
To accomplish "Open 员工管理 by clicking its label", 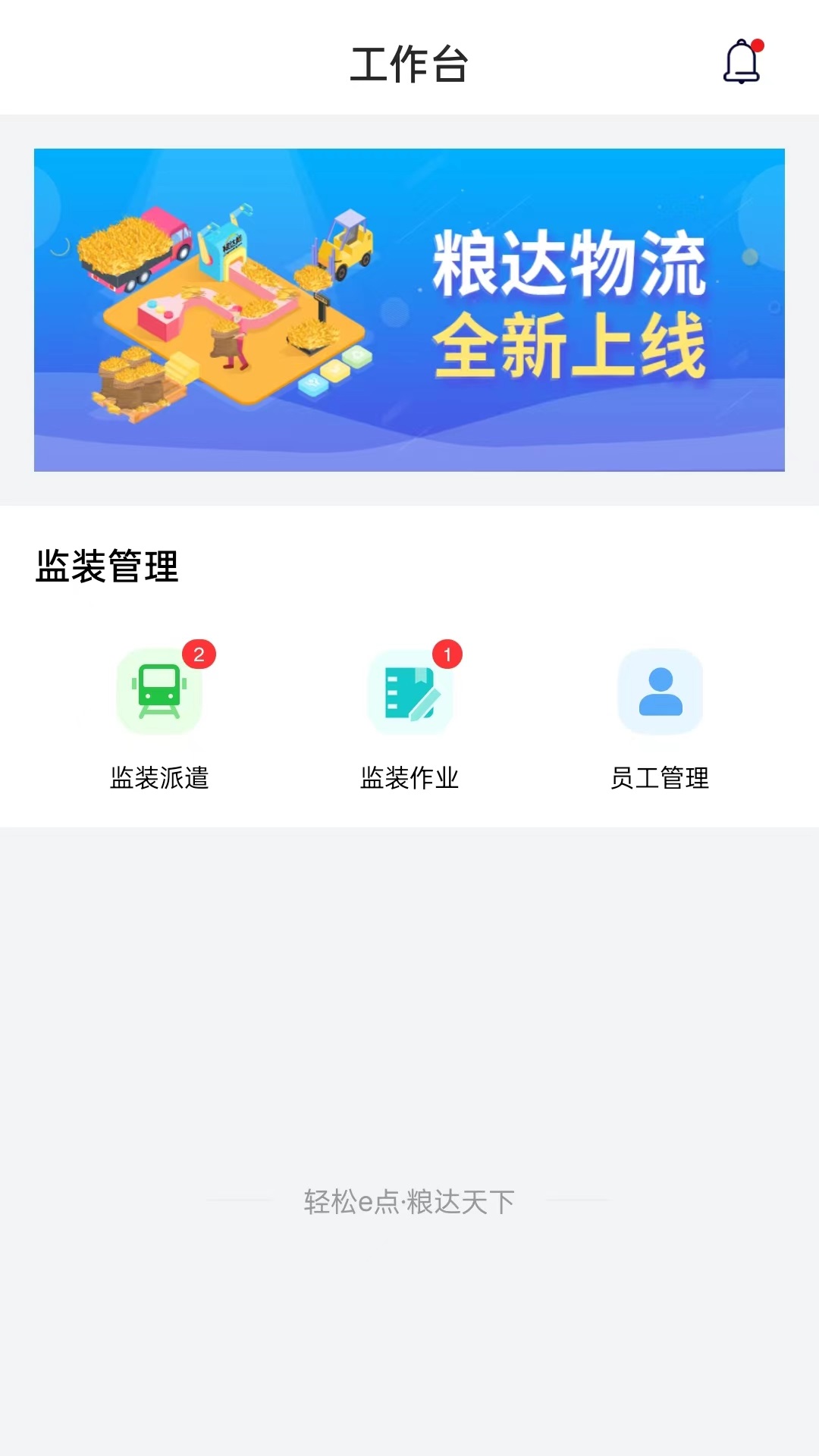I will tap(661, 778).
